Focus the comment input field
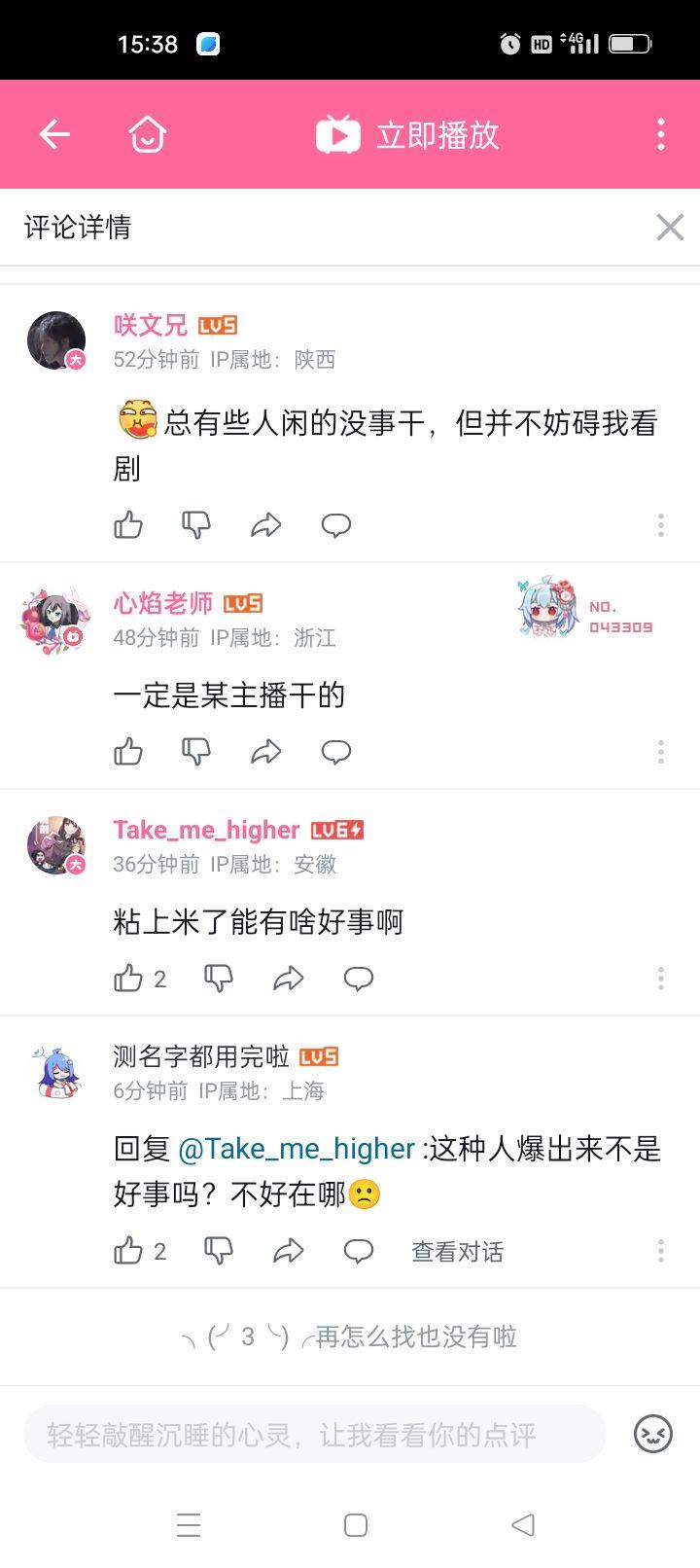Screen dimensions: 700x1568 315,1434
